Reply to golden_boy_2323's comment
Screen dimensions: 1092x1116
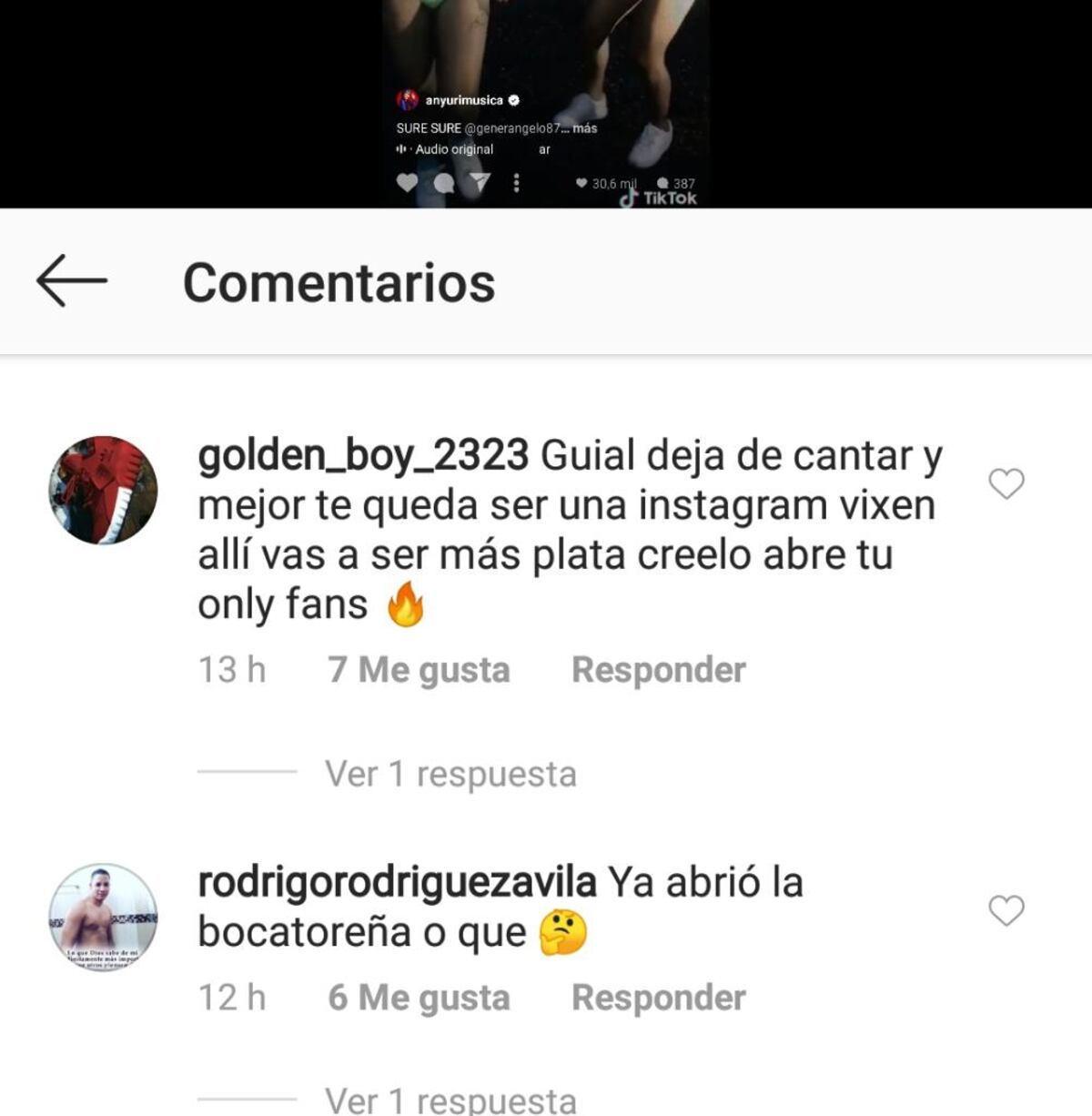(658, 670)
